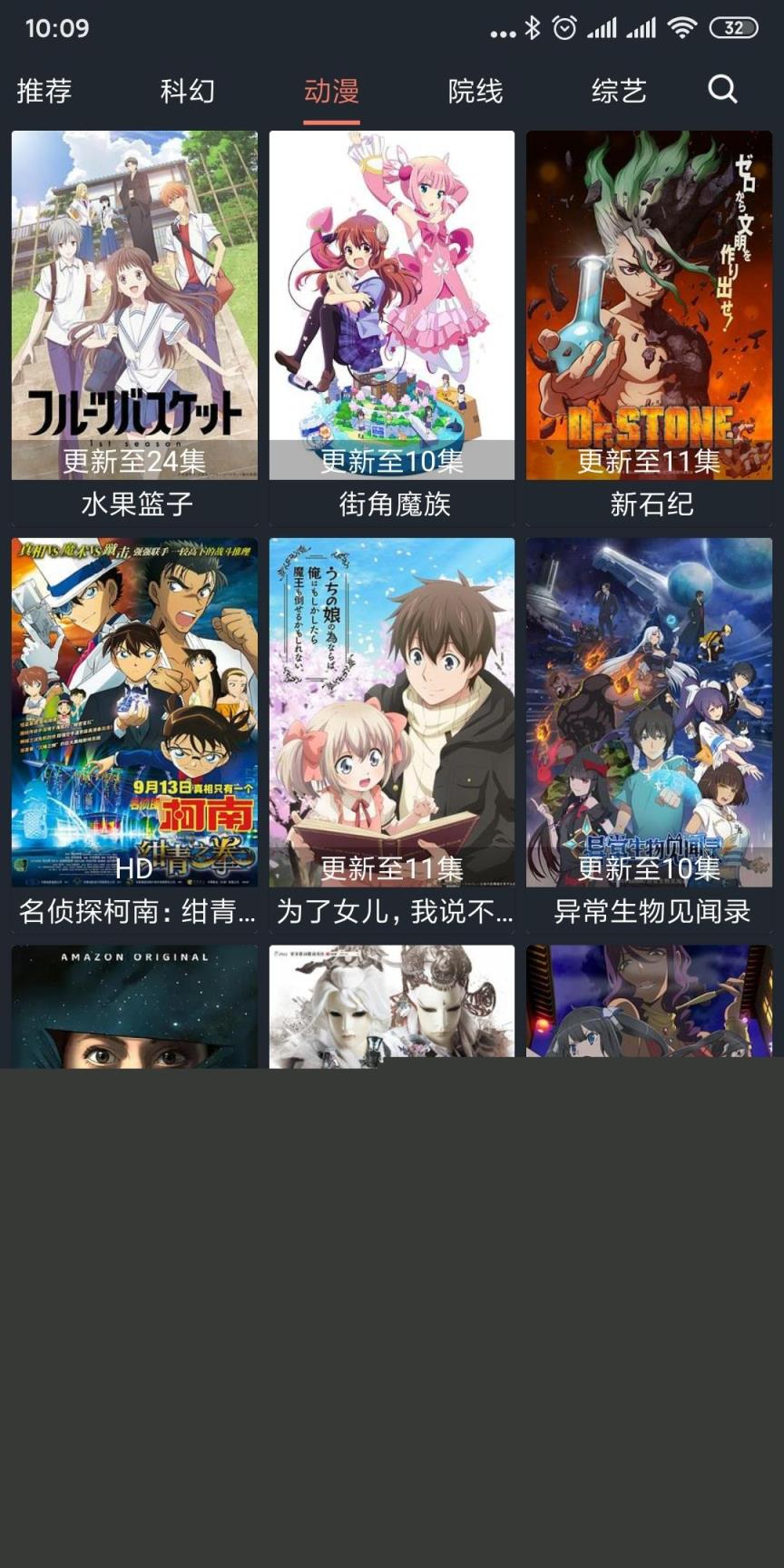
Task: Open the 综艺 category tab
Action: point(619,91)
